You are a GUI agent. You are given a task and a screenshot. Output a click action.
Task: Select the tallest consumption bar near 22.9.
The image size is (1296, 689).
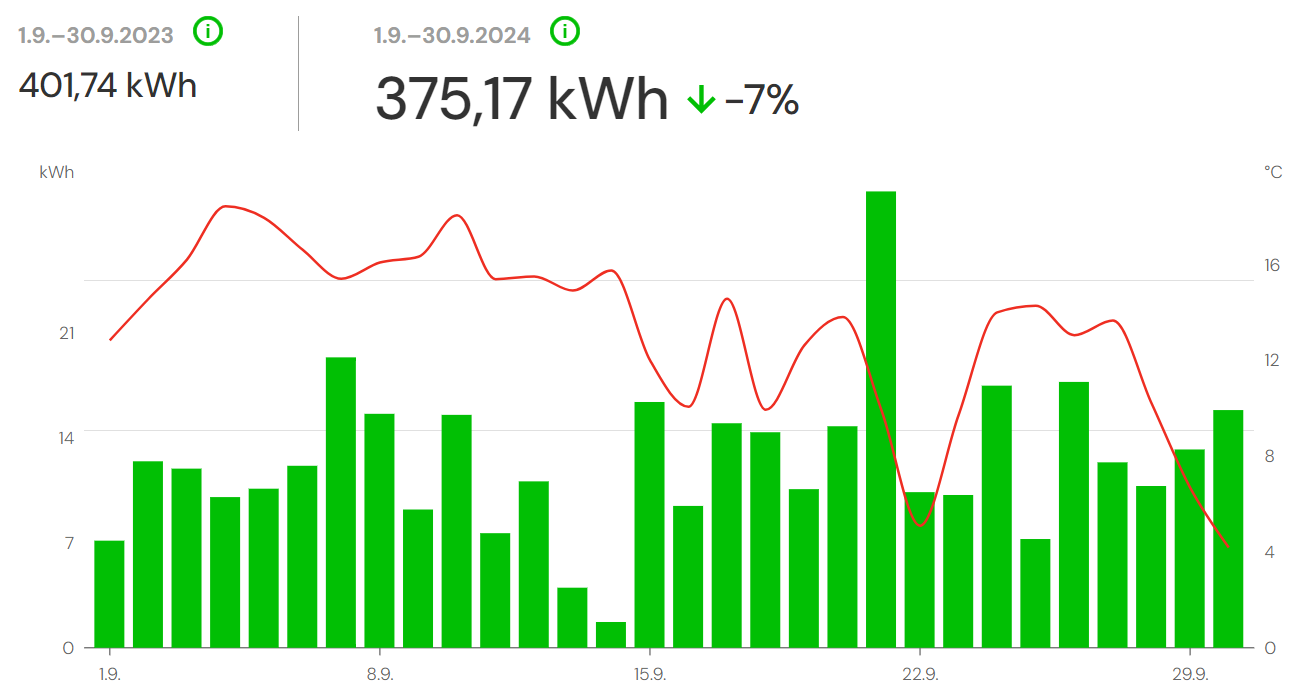[x=880, y=420]
